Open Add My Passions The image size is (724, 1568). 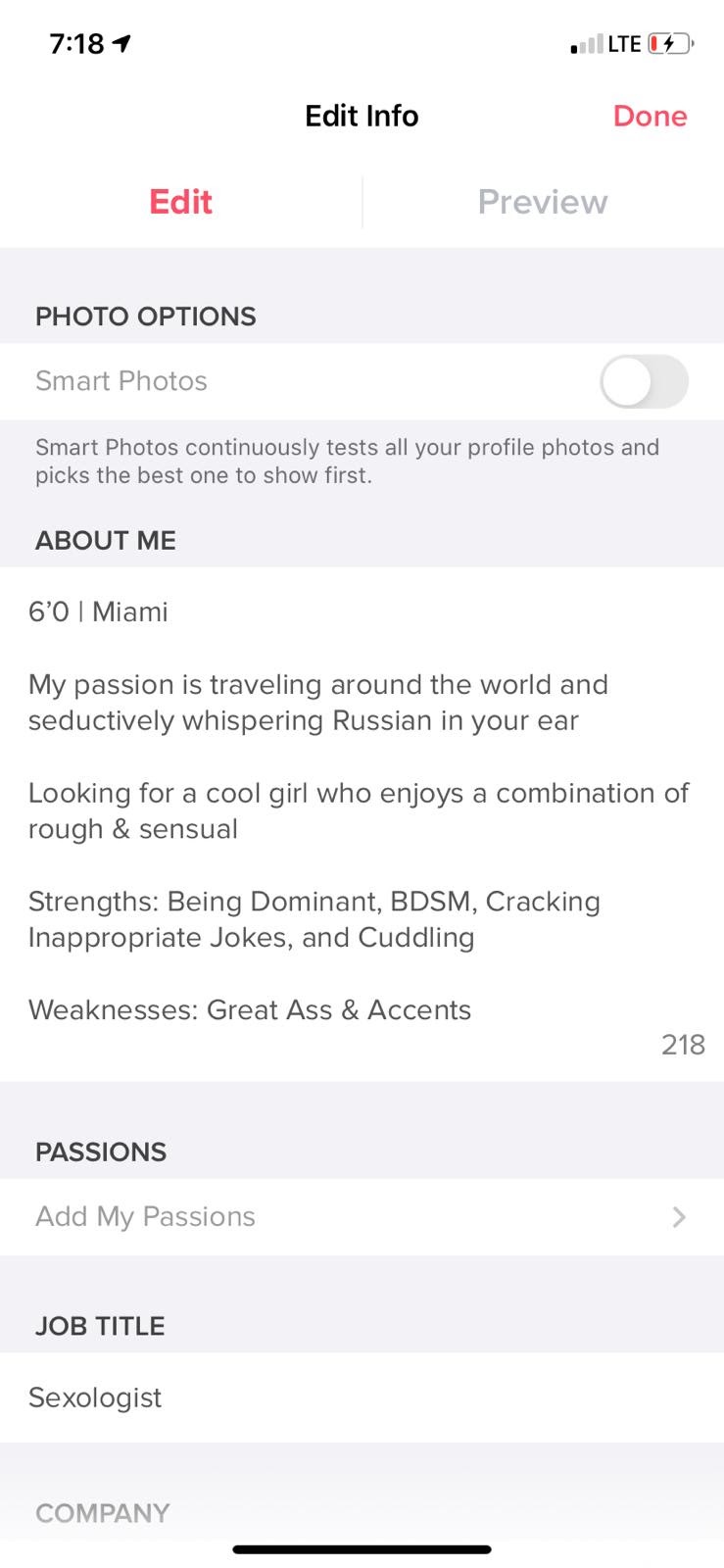pos(362,1216)
